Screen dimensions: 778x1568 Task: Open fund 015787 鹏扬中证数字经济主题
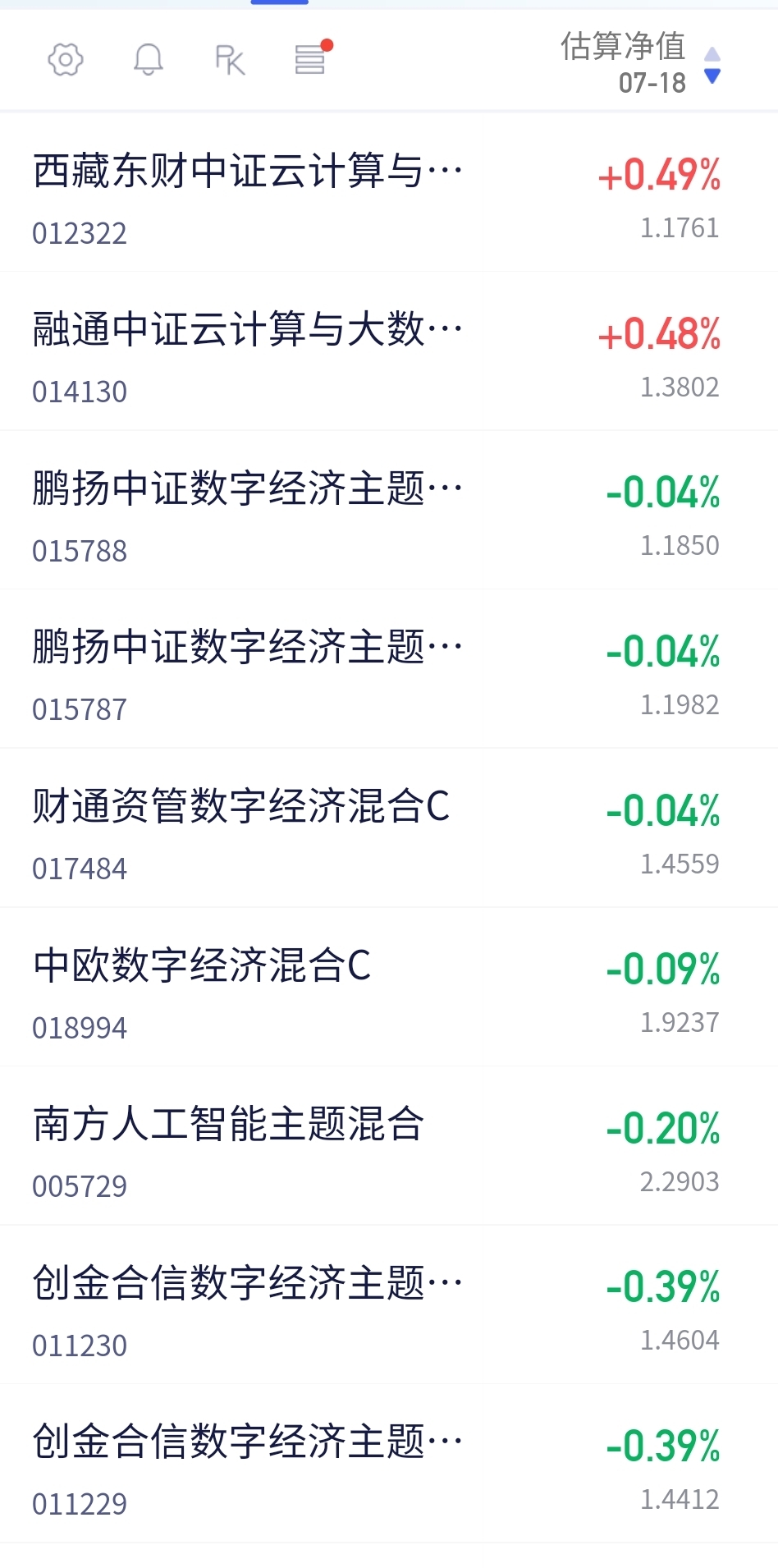[389, 669]
